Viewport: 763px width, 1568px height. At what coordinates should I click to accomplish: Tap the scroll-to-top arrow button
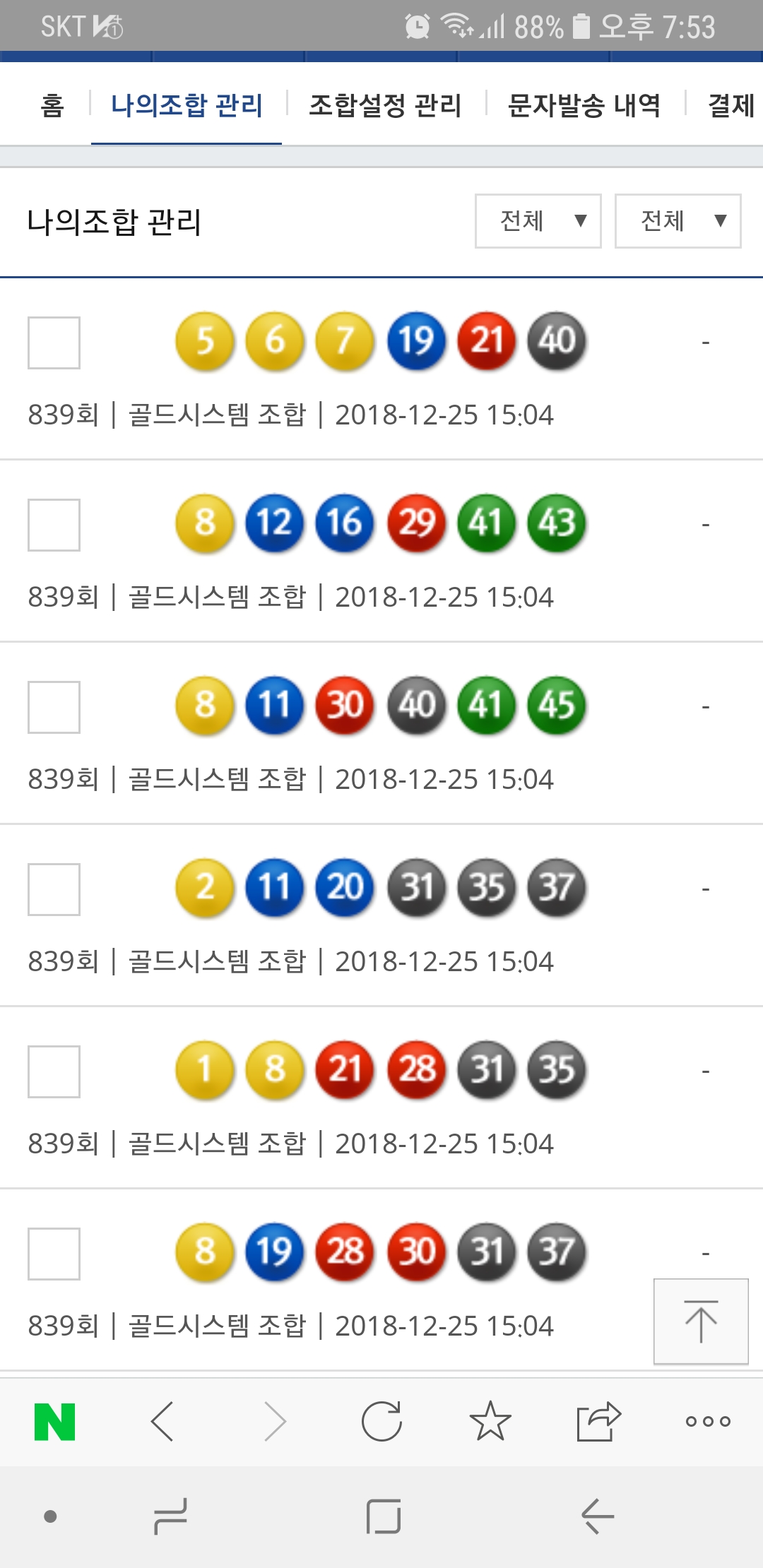(701, 1321)
